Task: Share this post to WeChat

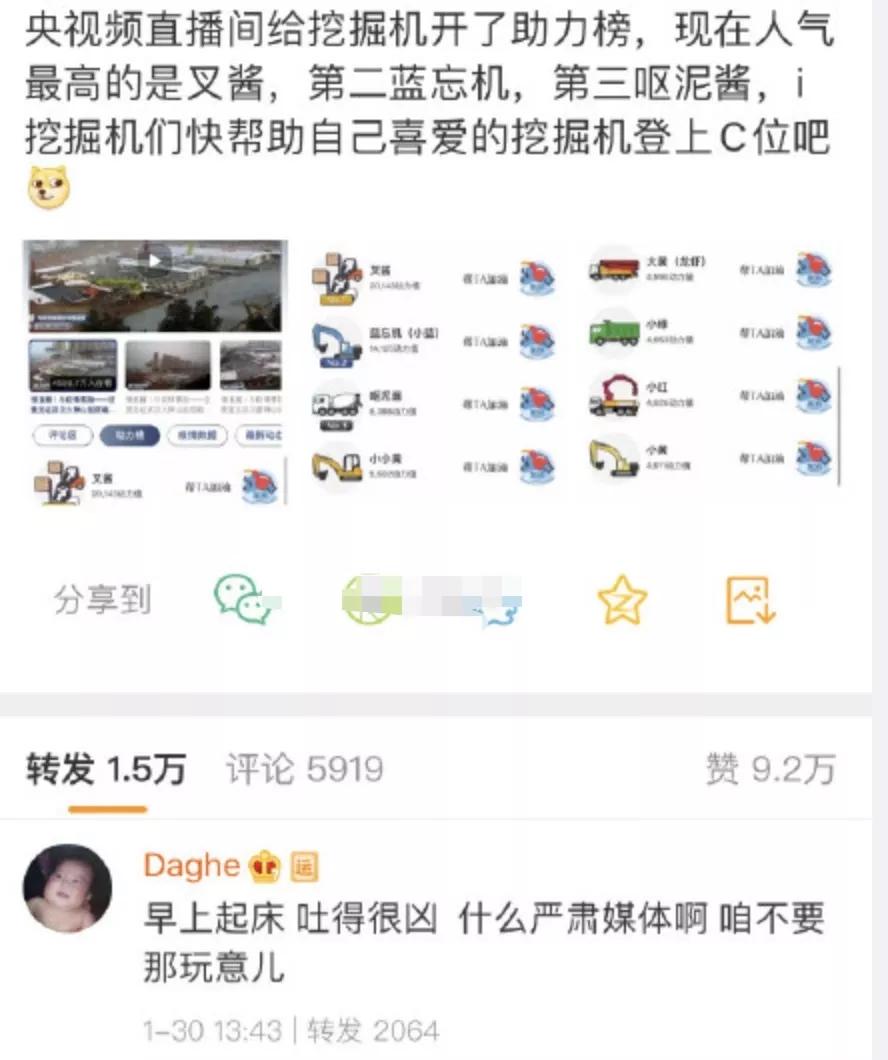Action: pos(241,600)
